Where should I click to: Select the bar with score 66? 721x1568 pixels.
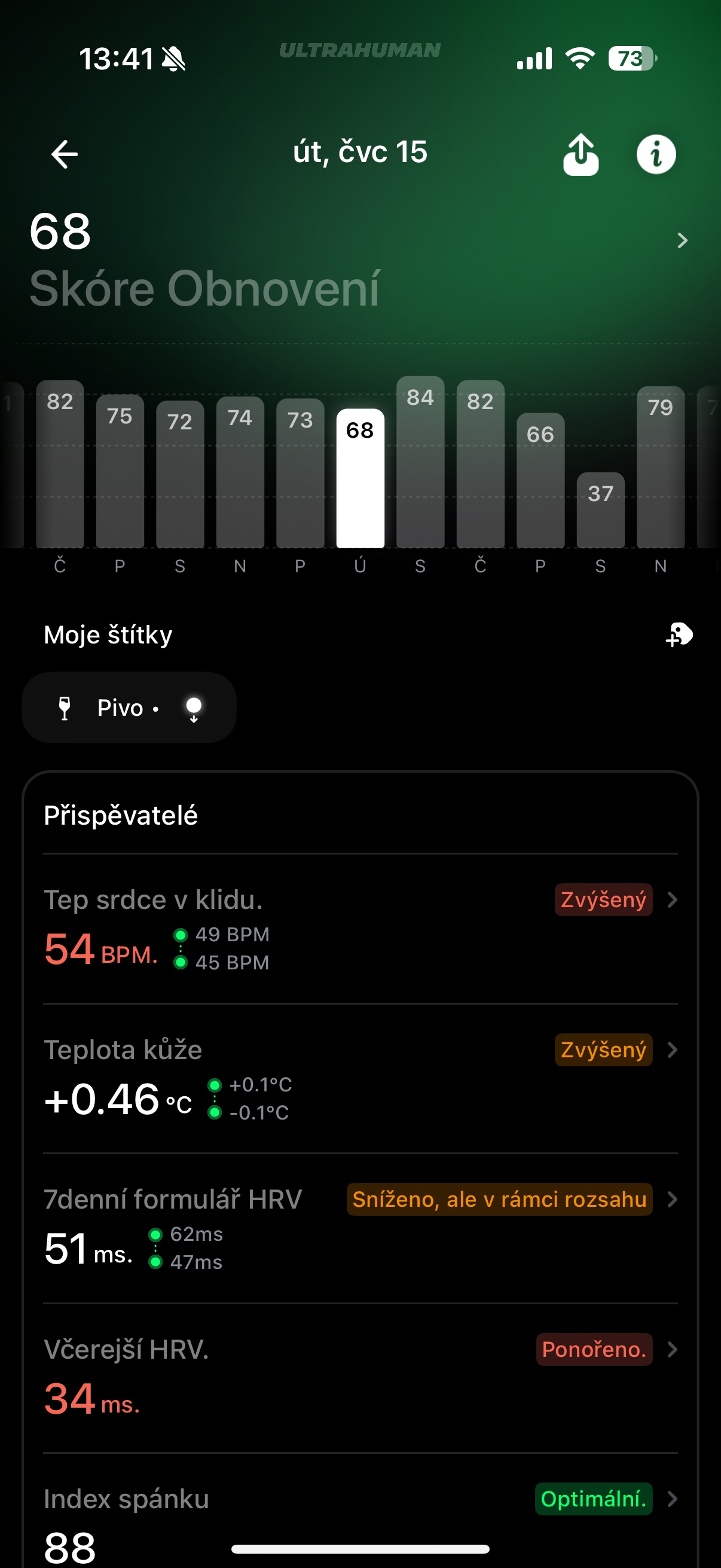coord(540,481)
